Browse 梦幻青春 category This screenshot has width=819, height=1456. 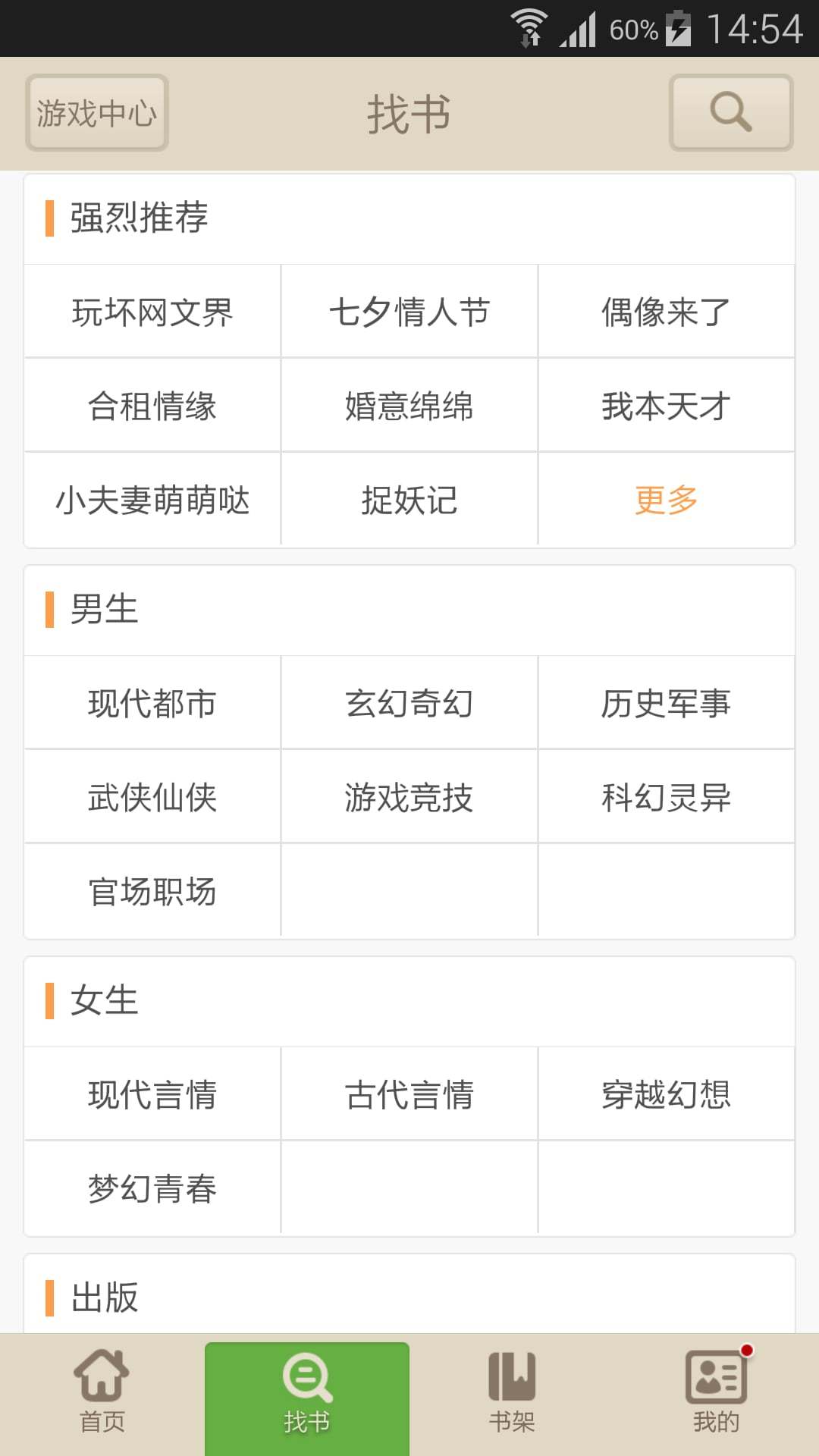(x=152, y=1188)
